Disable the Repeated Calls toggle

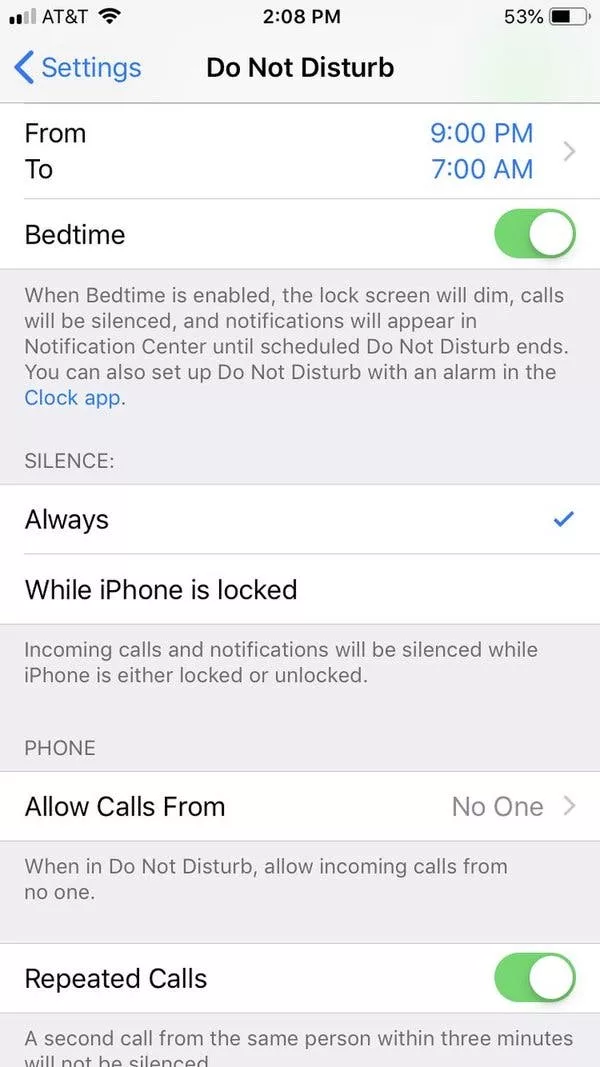point(534,978)
